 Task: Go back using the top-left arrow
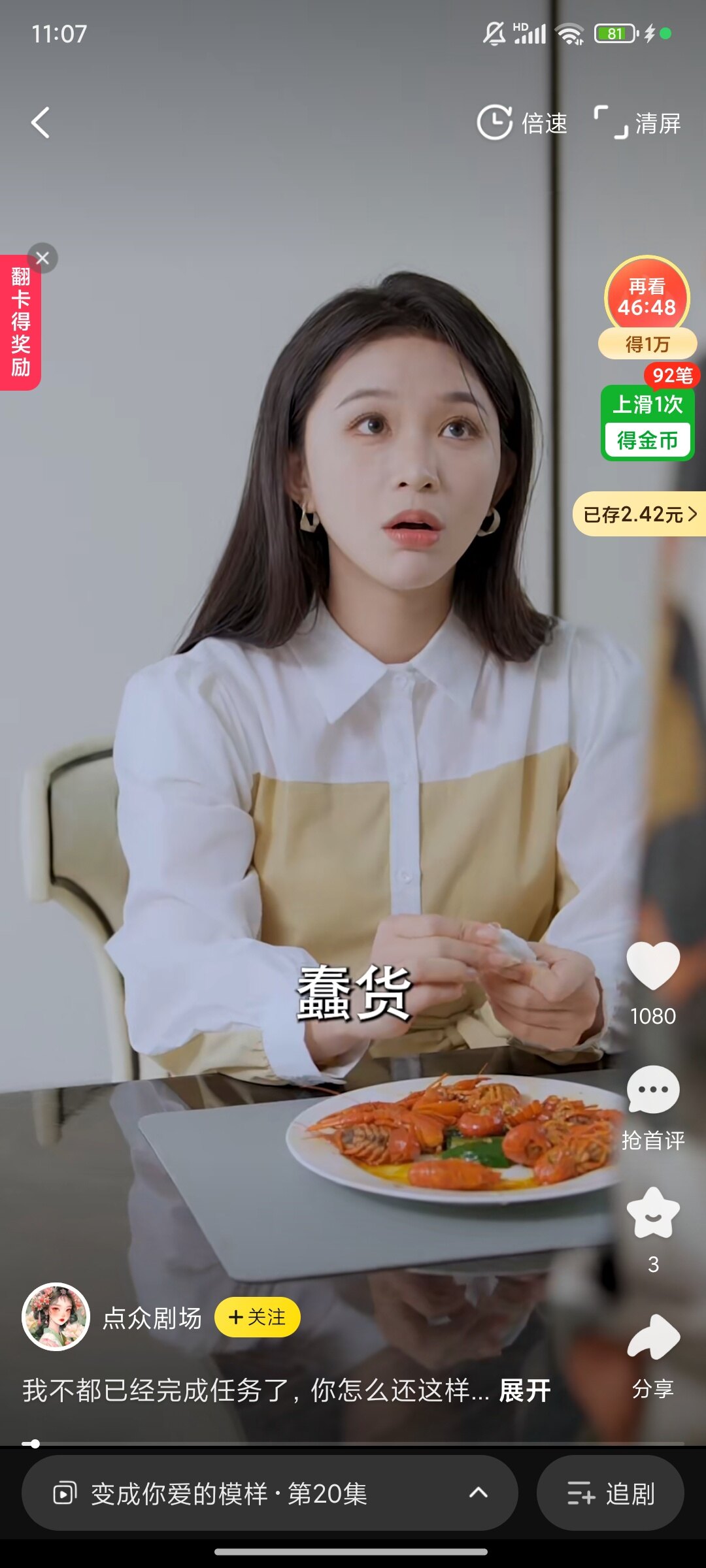tap(41, 123)
